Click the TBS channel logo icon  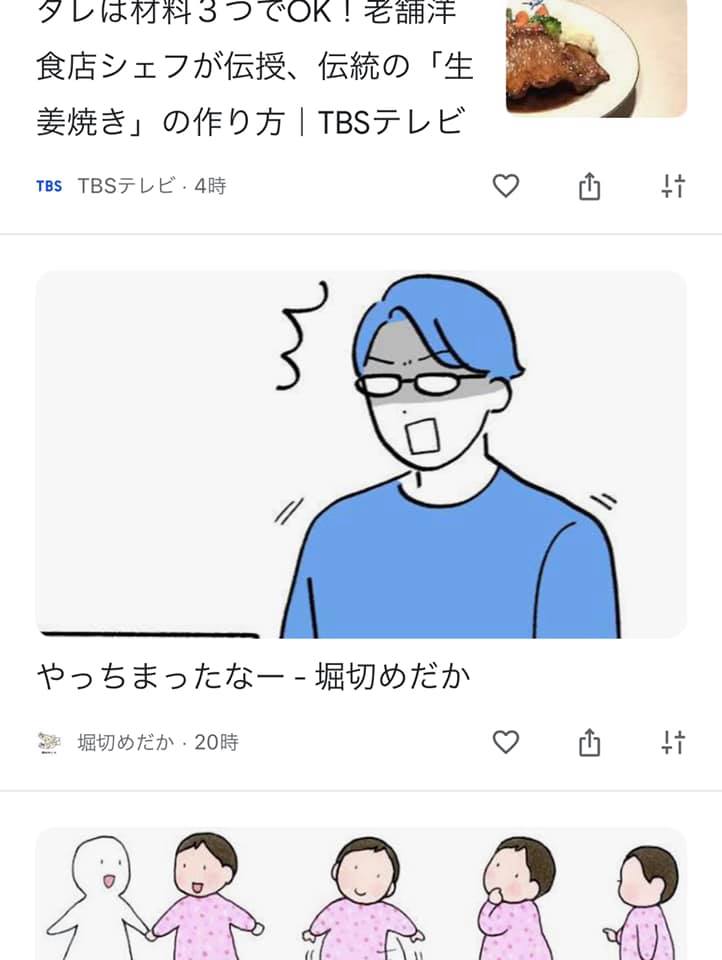[x=47, y=184]
